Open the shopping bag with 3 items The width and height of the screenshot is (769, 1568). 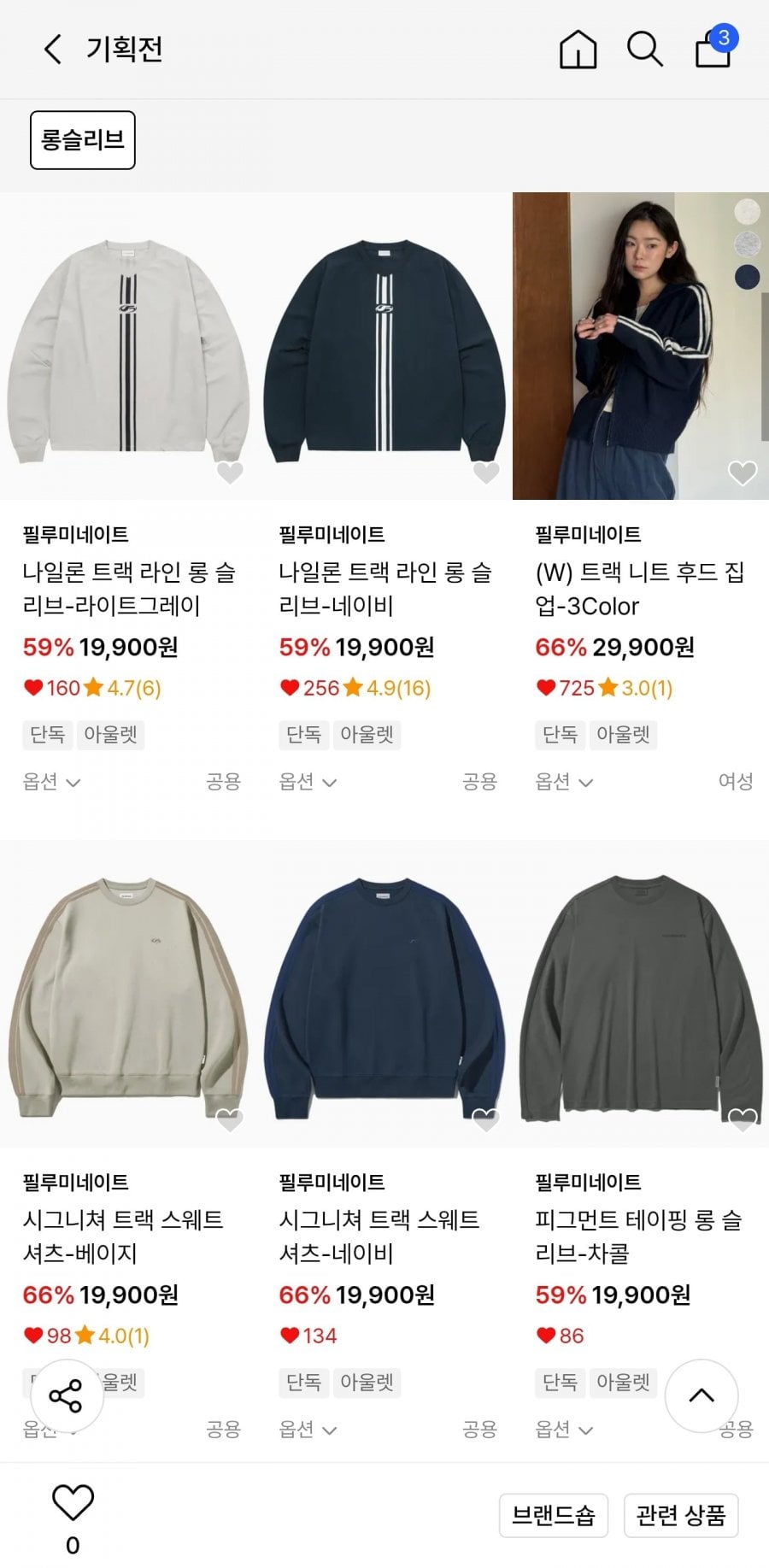coord(713,48)
